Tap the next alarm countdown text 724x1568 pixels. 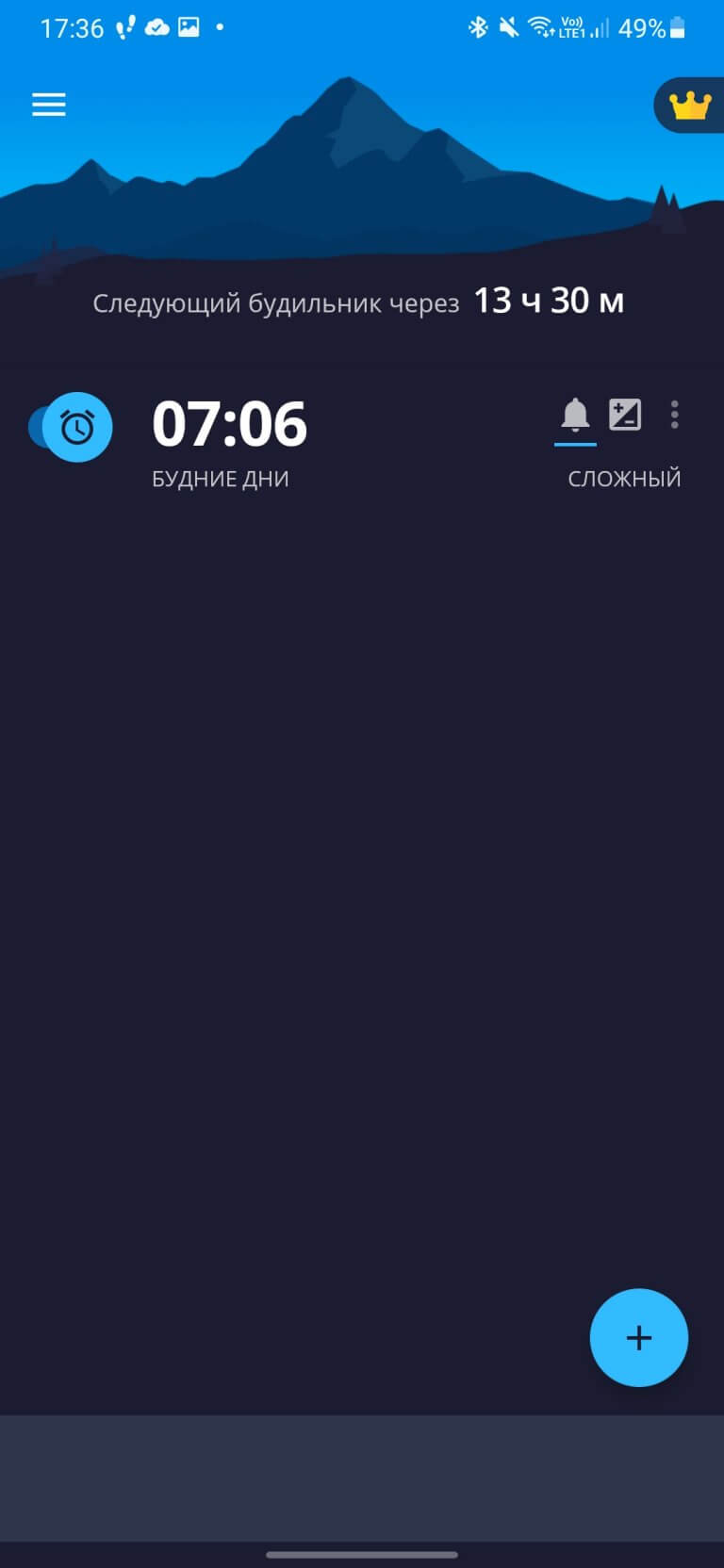(x=358, y=302)
